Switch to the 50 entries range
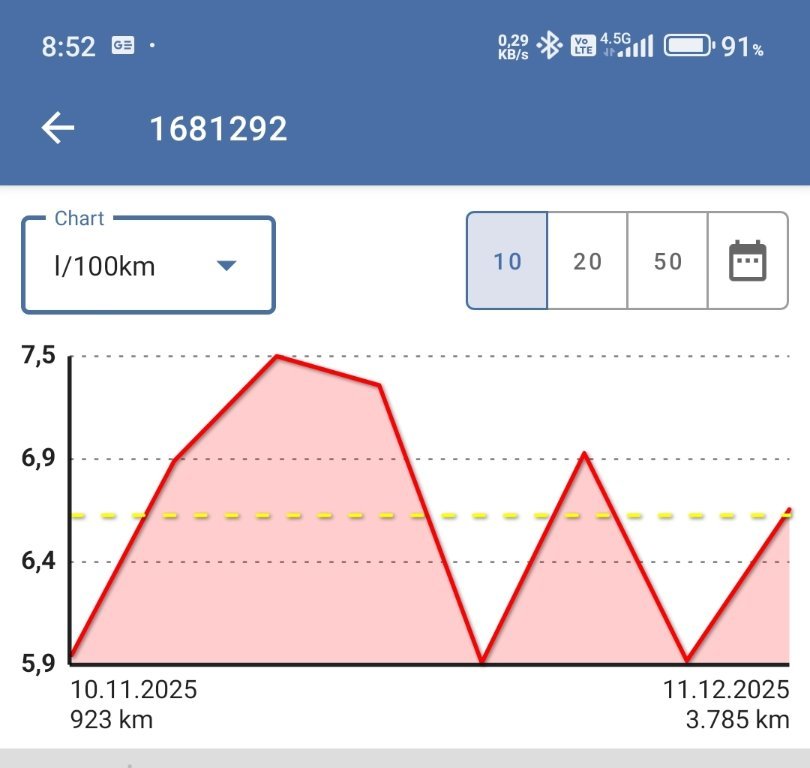Viewport: 810px width, 768px height. coord(667,261)
